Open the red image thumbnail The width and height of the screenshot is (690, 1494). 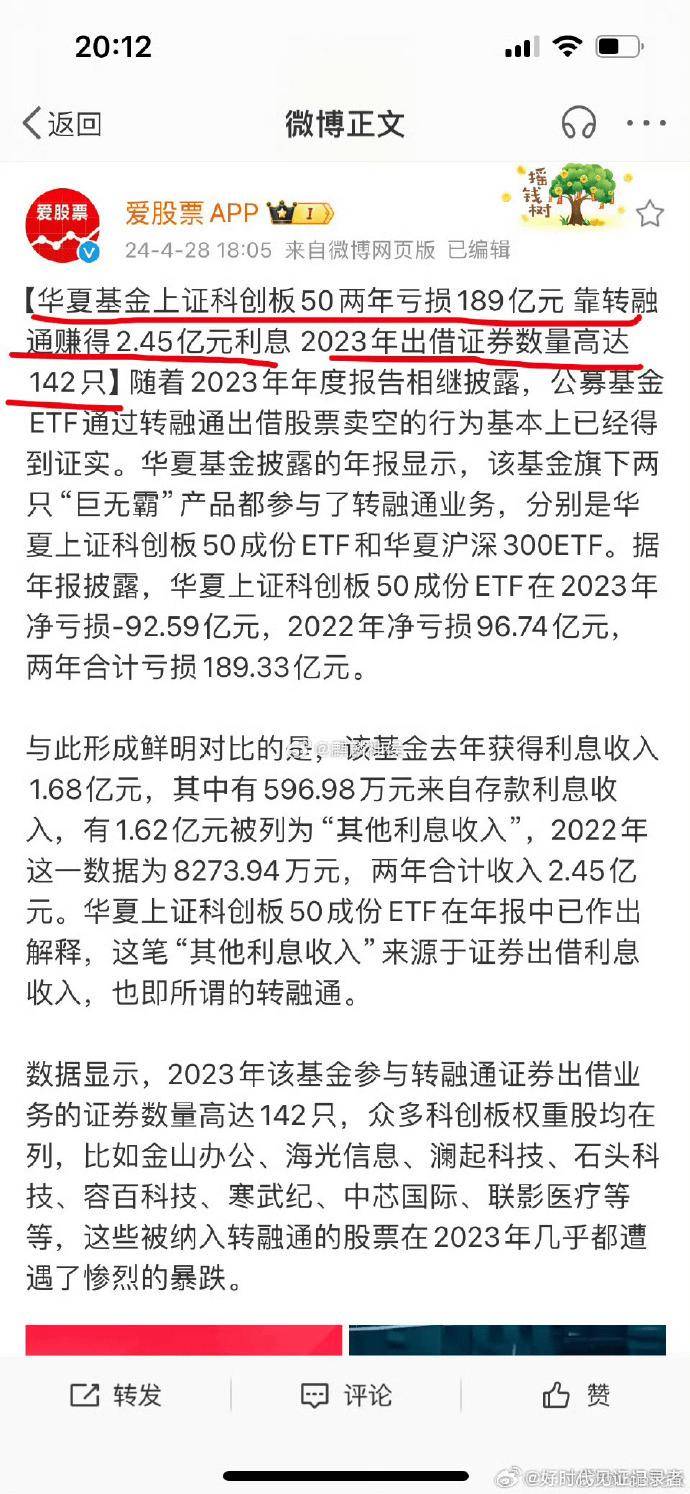pos(184,1340)
